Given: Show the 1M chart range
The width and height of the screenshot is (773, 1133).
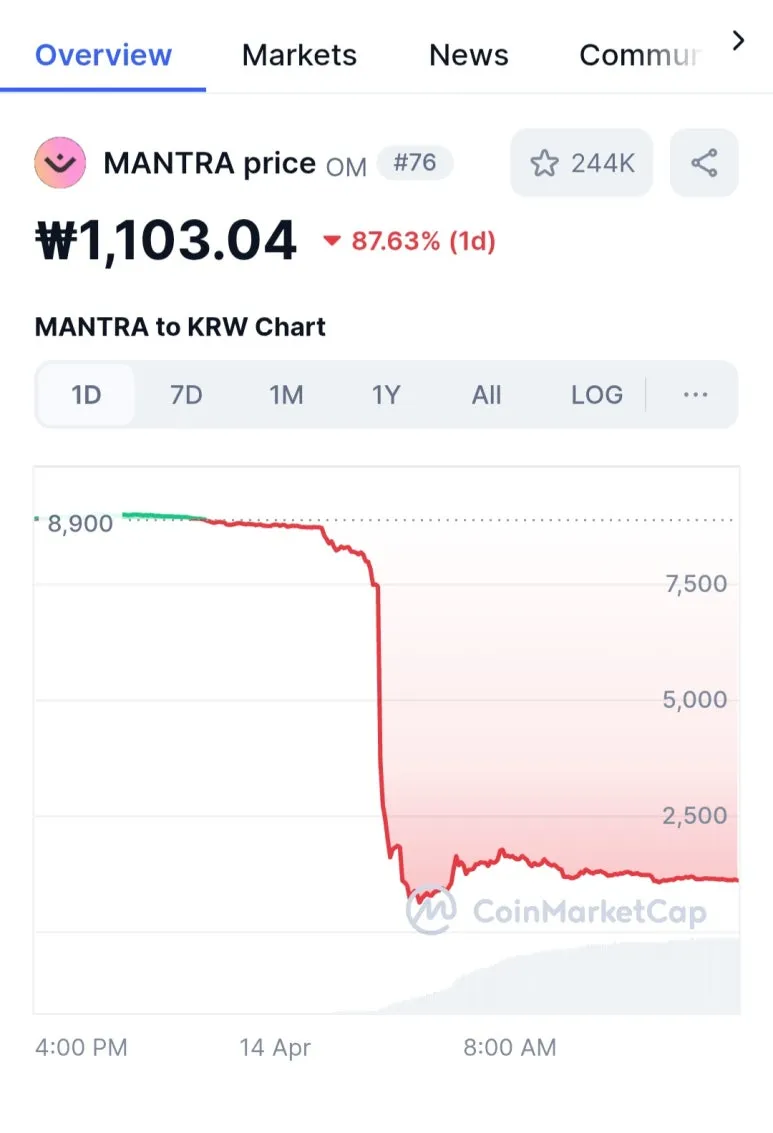Looking at the screenshot, I should (x=286, y=395).
